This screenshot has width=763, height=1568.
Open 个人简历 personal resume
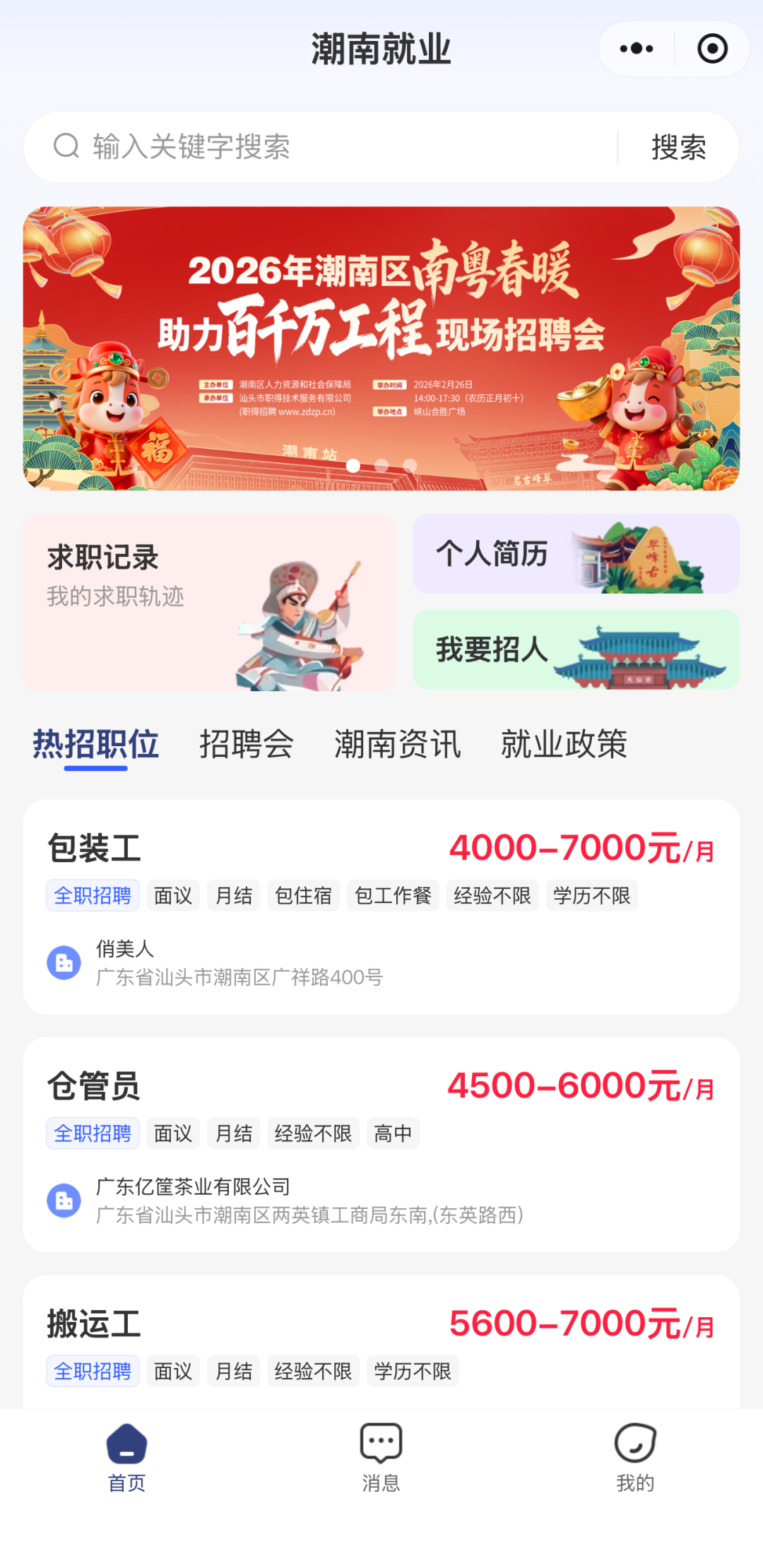pyautogui.click(x=576, y=553)
